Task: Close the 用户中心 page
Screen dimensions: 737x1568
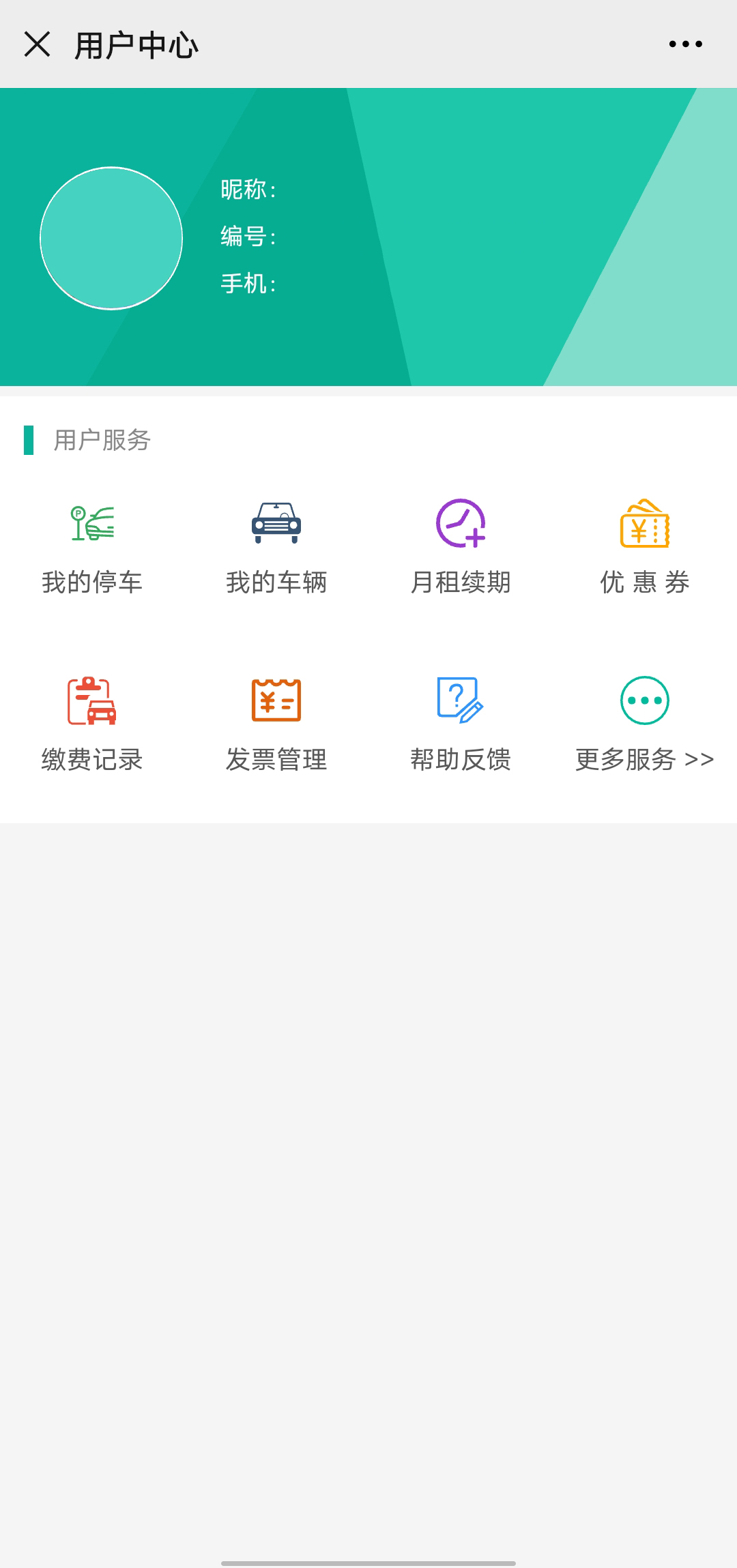Action: [37, 44]
